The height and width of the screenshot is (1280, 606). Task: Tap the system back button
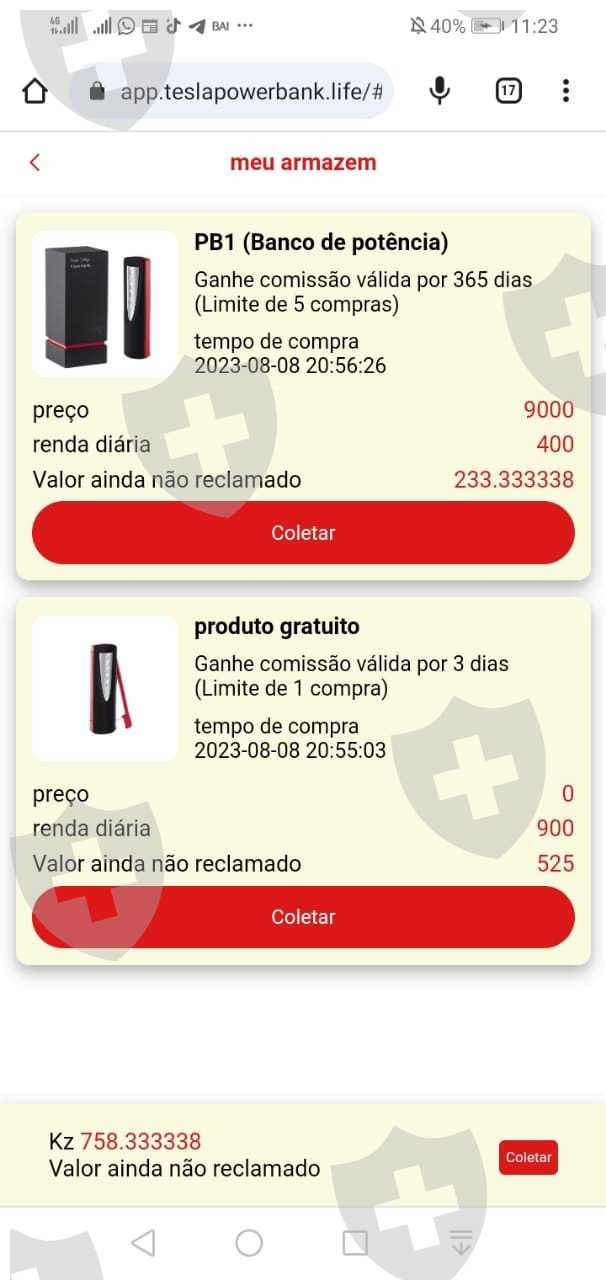(x=144, y=1243)
